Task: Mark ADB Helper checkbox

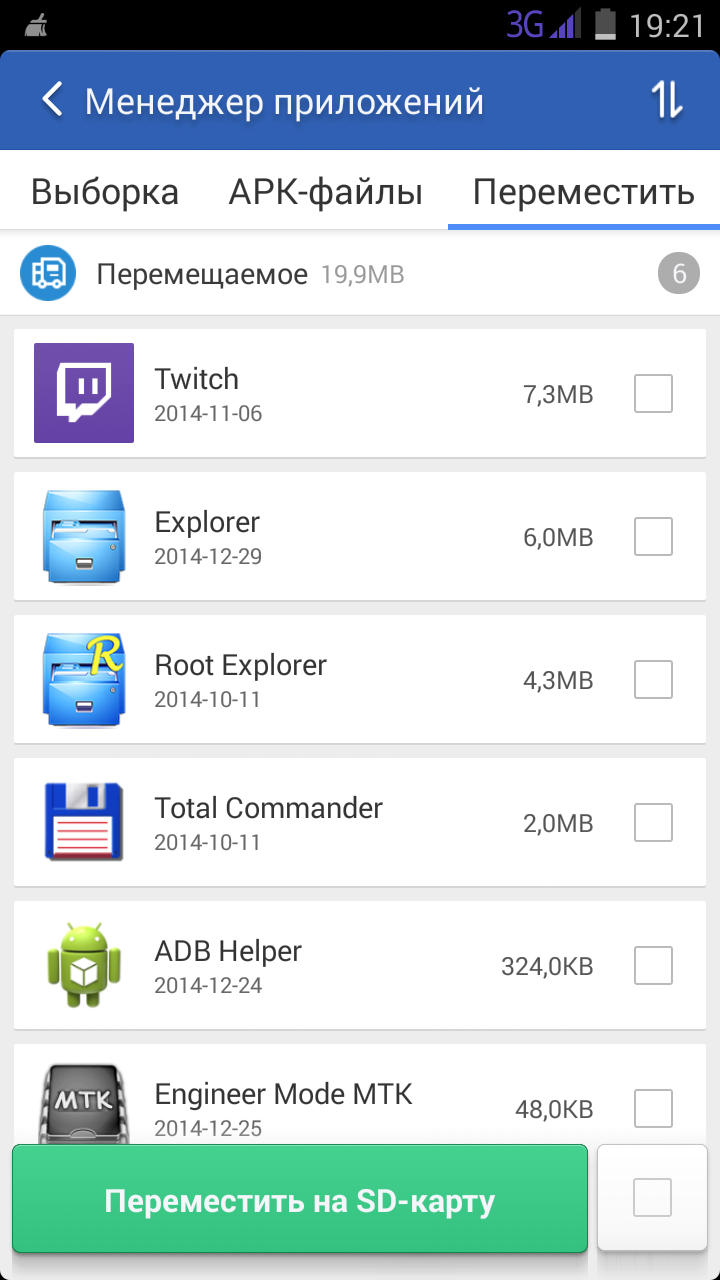Action: pyautogui.click(x=653, y=966)
